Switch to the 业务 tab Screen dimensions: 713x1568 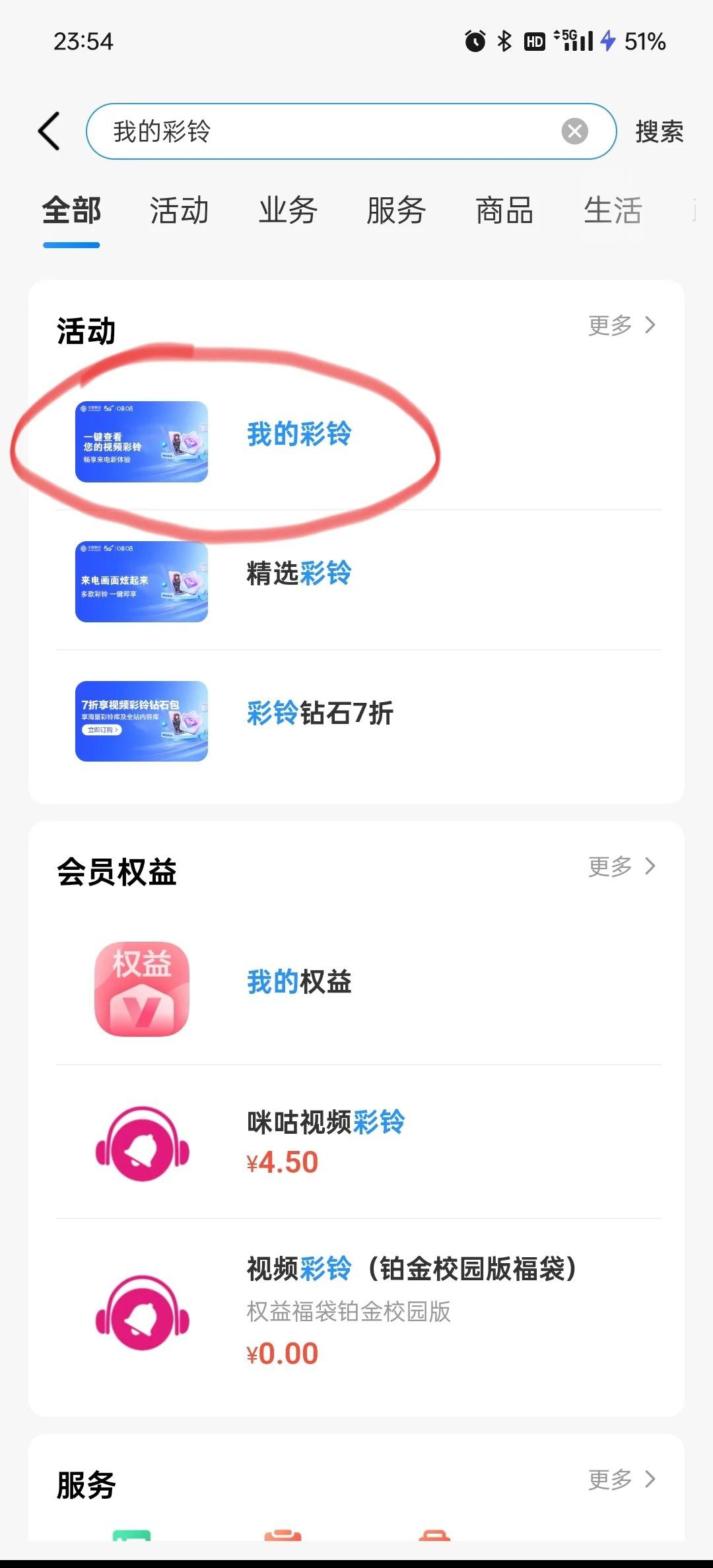pyautogui.click(x=287, y=211)
